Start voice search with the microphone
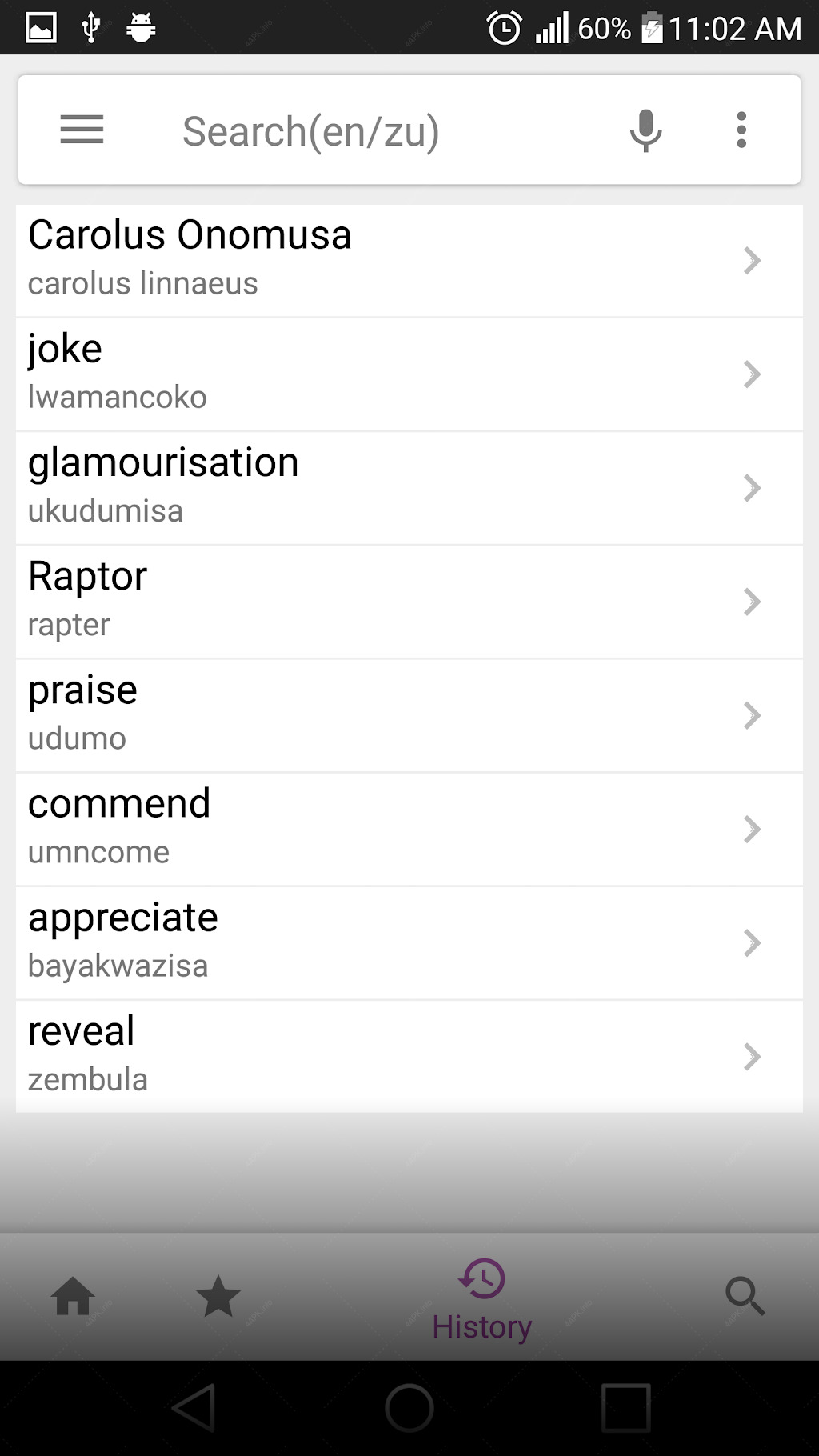 point(645,130)
